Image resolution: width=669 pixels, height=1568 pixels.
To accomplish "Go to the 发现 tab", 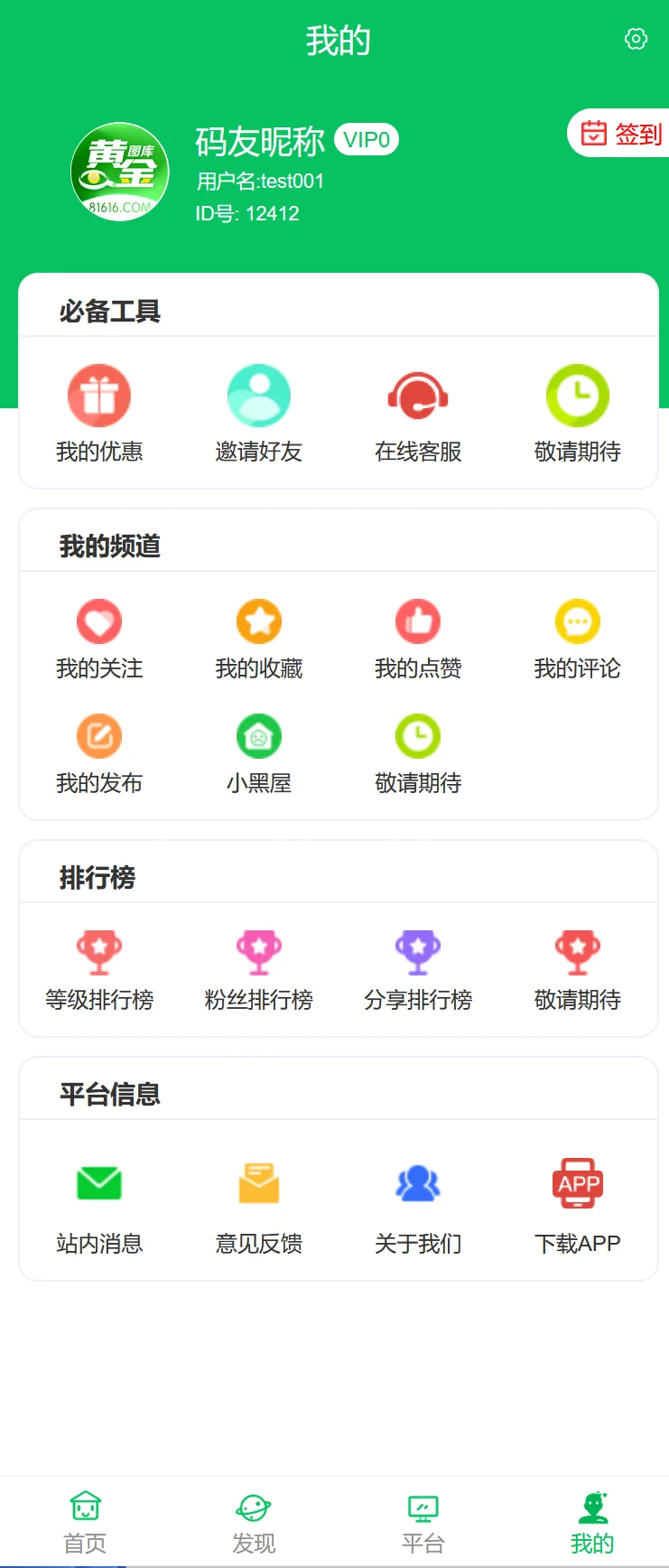I will click(254, 1523).
